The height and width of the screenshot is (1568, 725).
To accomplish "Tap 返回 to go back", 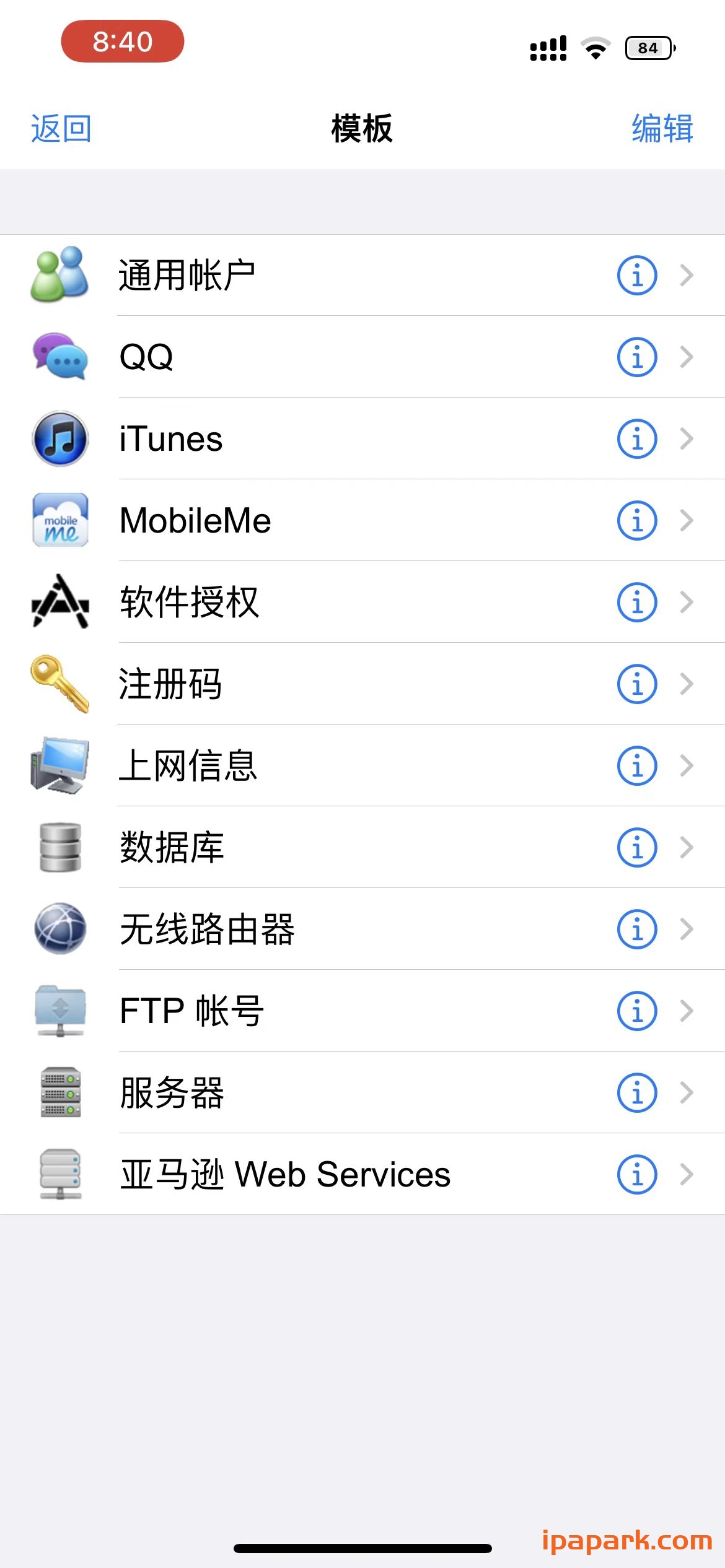I will pyautogui.click(x=61, y=128).
